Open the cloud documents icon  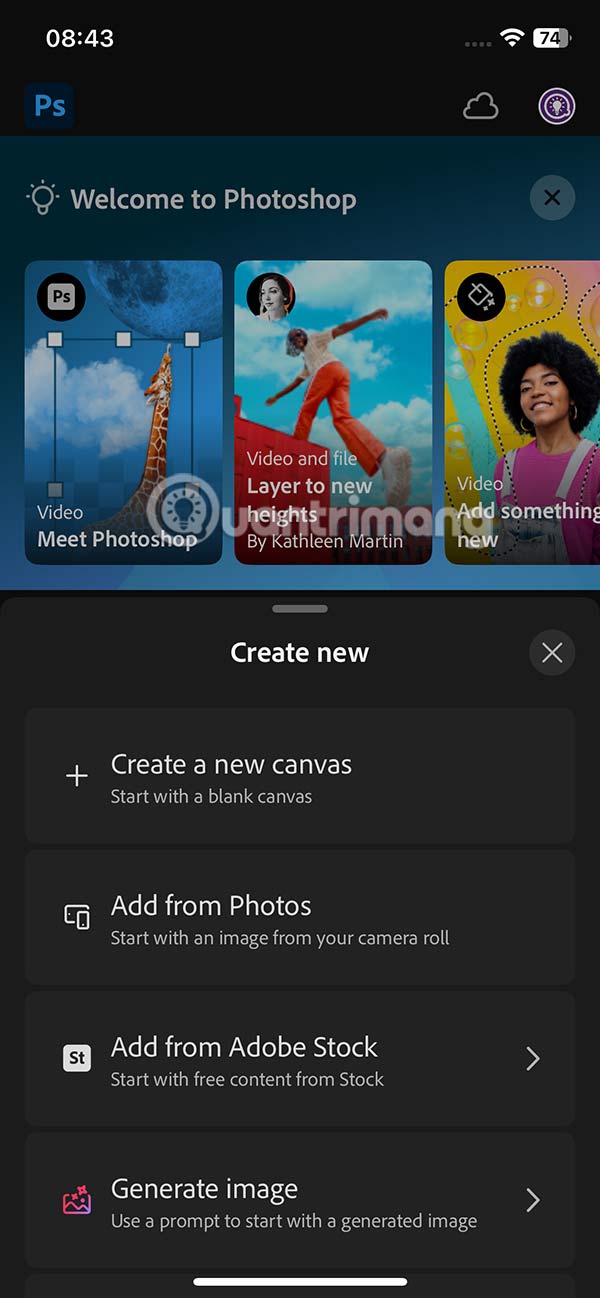(480, 107)
